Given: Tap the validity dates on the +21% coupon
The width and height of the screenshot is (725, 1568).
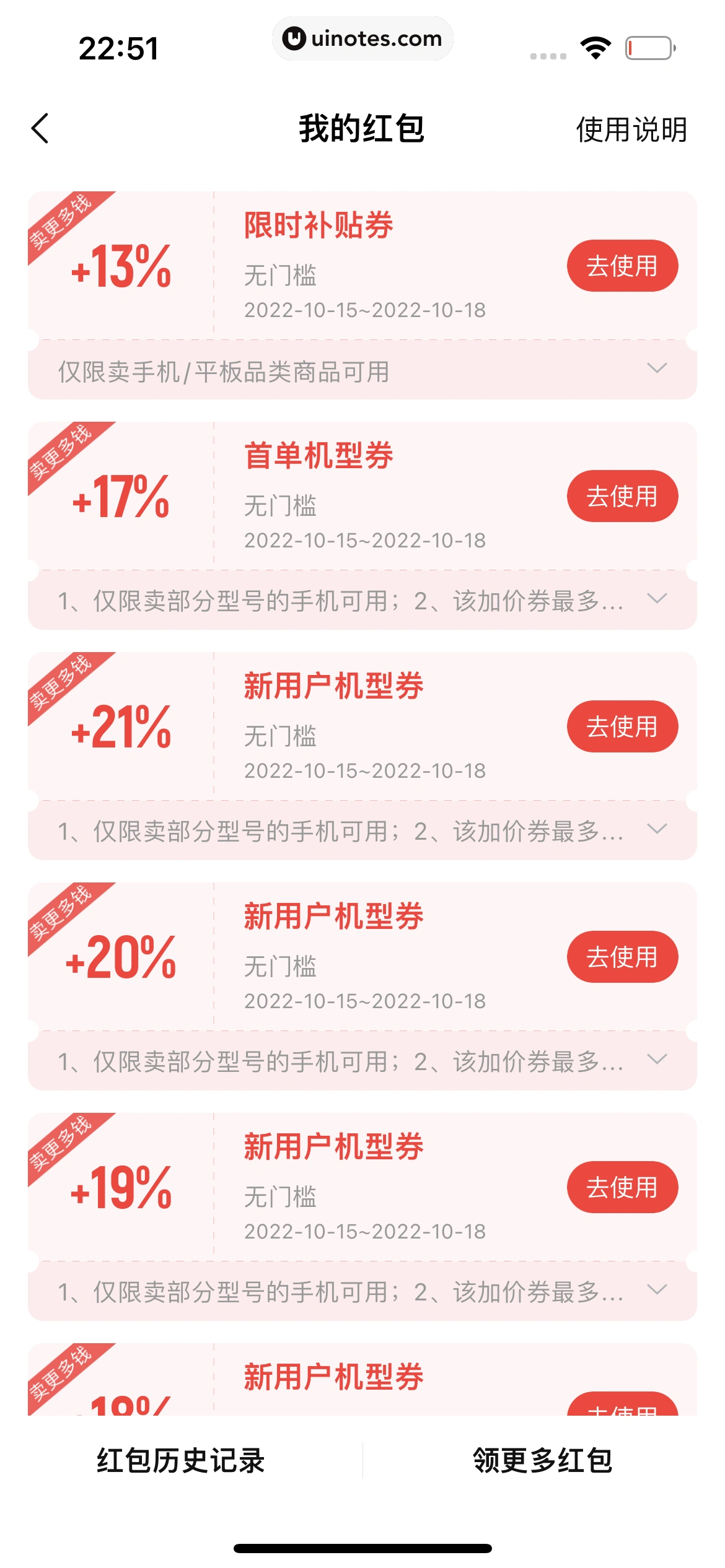Looking at the screenshot, I should click(363, 769).
